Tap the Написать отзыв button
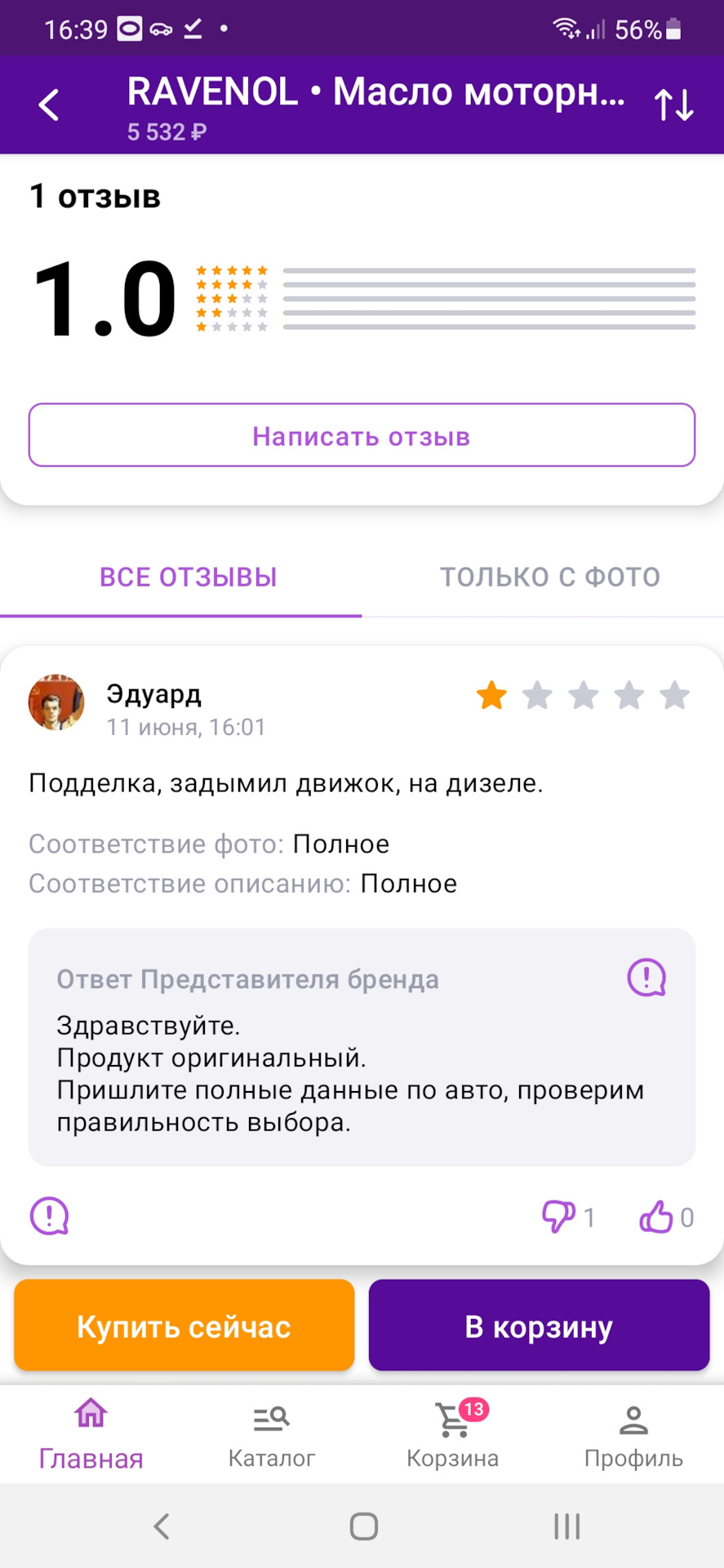The width and height of the screenshot is (724, 1568). click(x=362, y=435)
